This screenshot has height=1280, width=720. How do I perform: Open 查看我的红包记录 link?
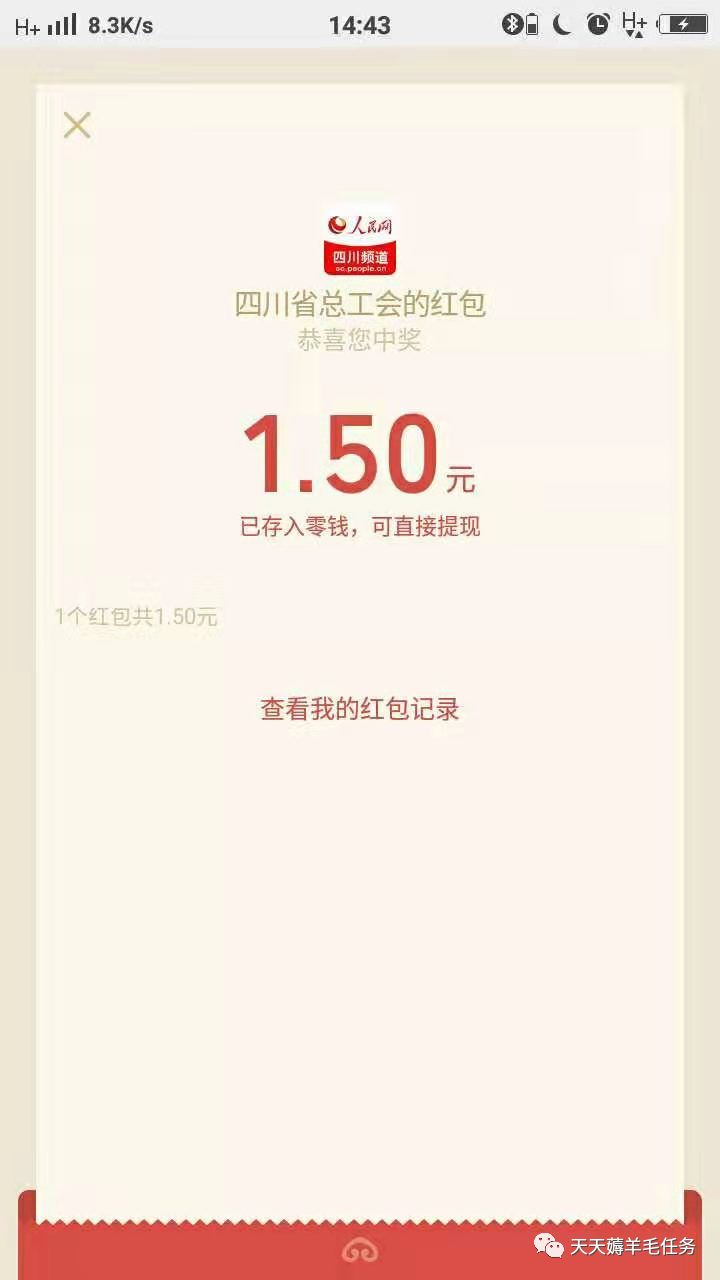(360, 709)
